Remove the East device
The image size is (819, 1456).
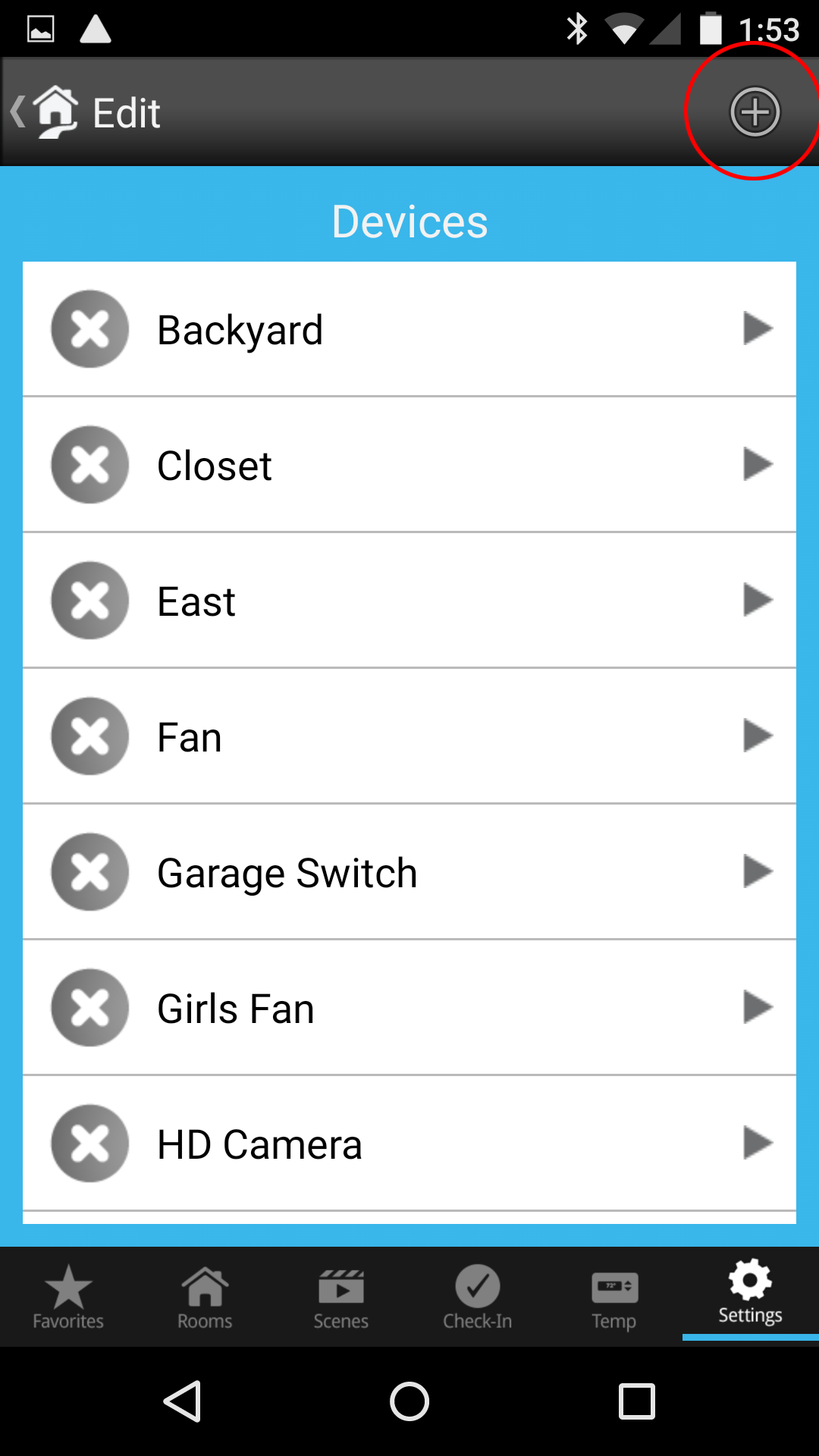(x=90, y=601)
